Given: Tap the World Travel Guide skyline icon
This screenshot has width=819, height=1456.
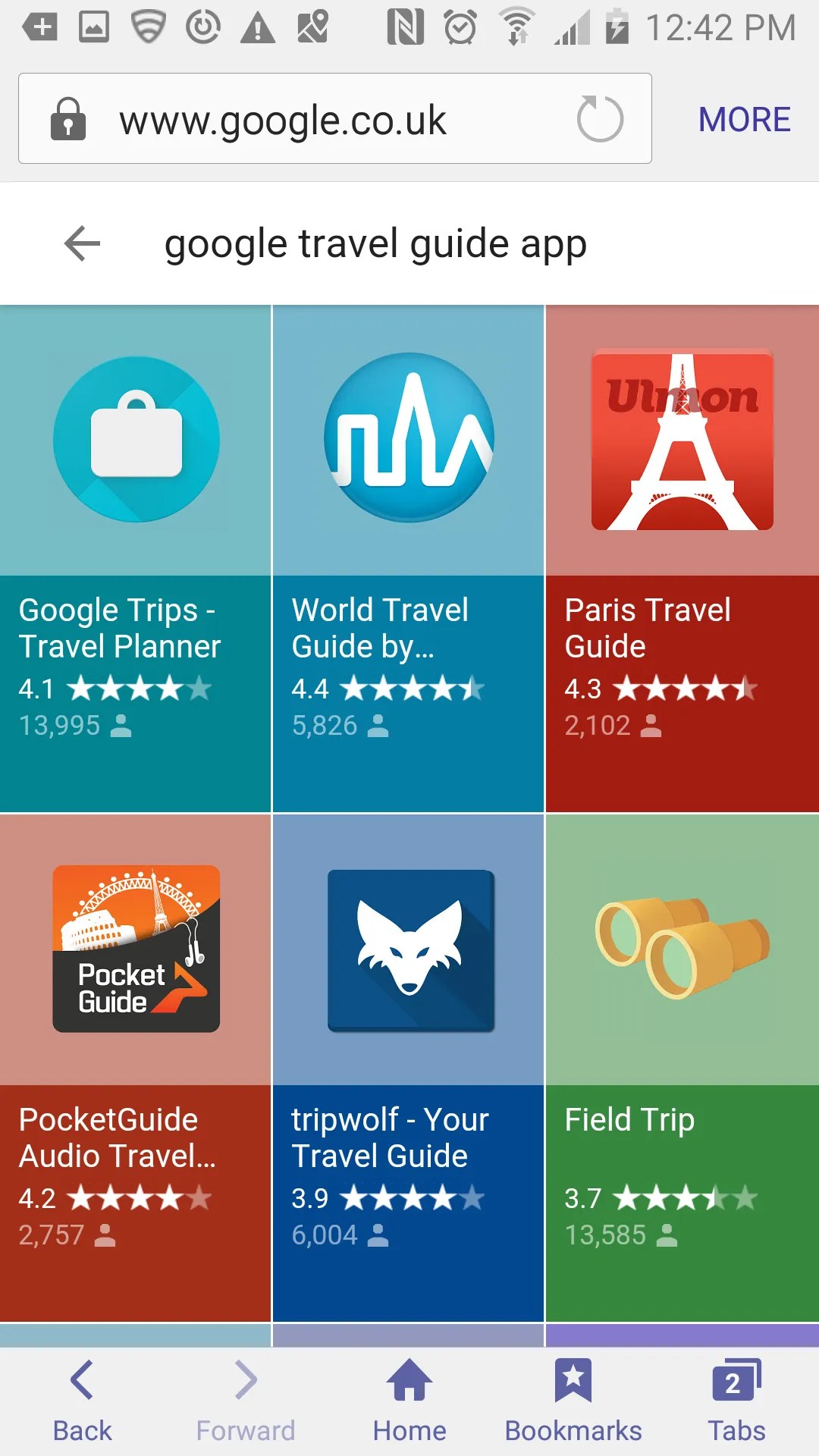Looking at the screenshot, I should point(408,438).
